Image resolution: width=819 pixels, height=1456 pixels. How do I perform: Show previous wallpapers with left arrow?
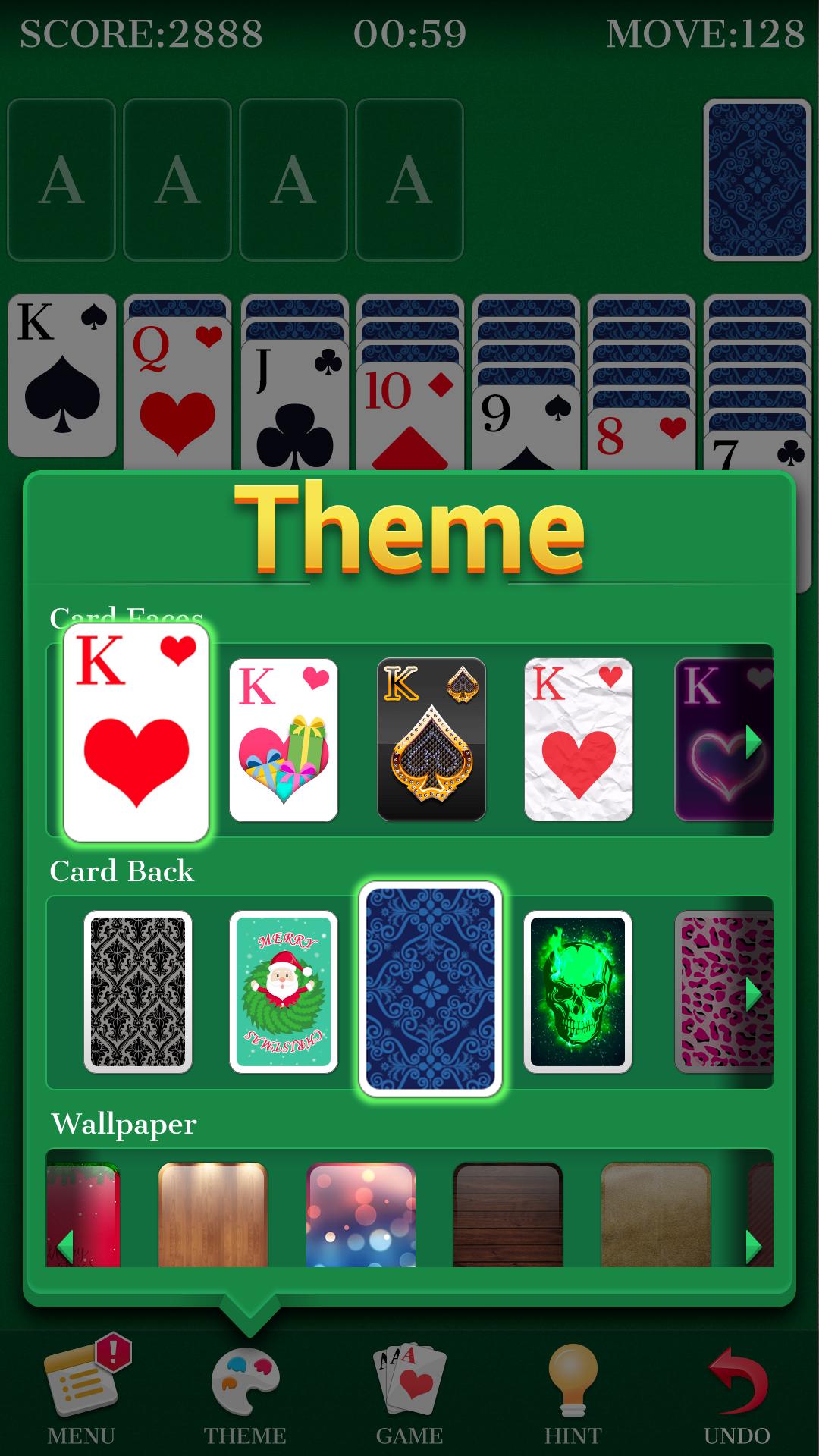65,1246
